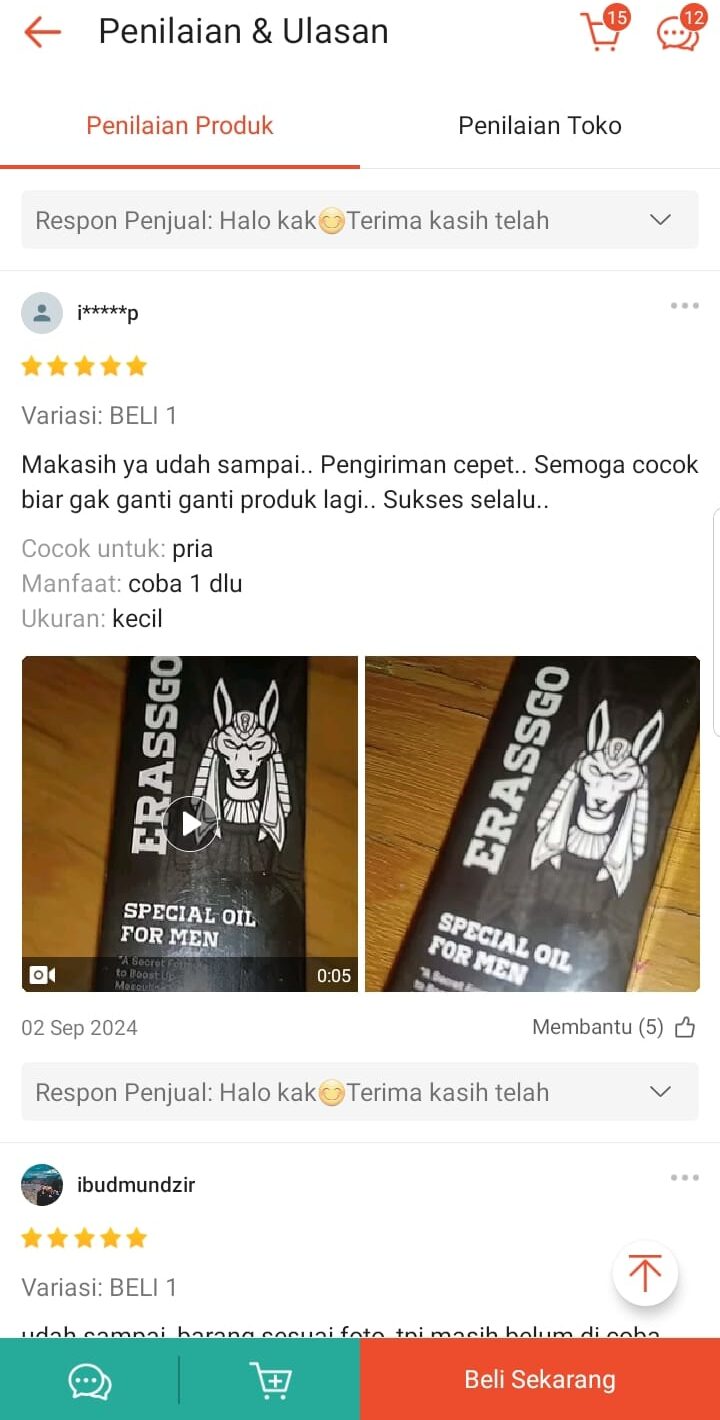
Task: Go back using the arrow icon
Action: coord(42,32)
